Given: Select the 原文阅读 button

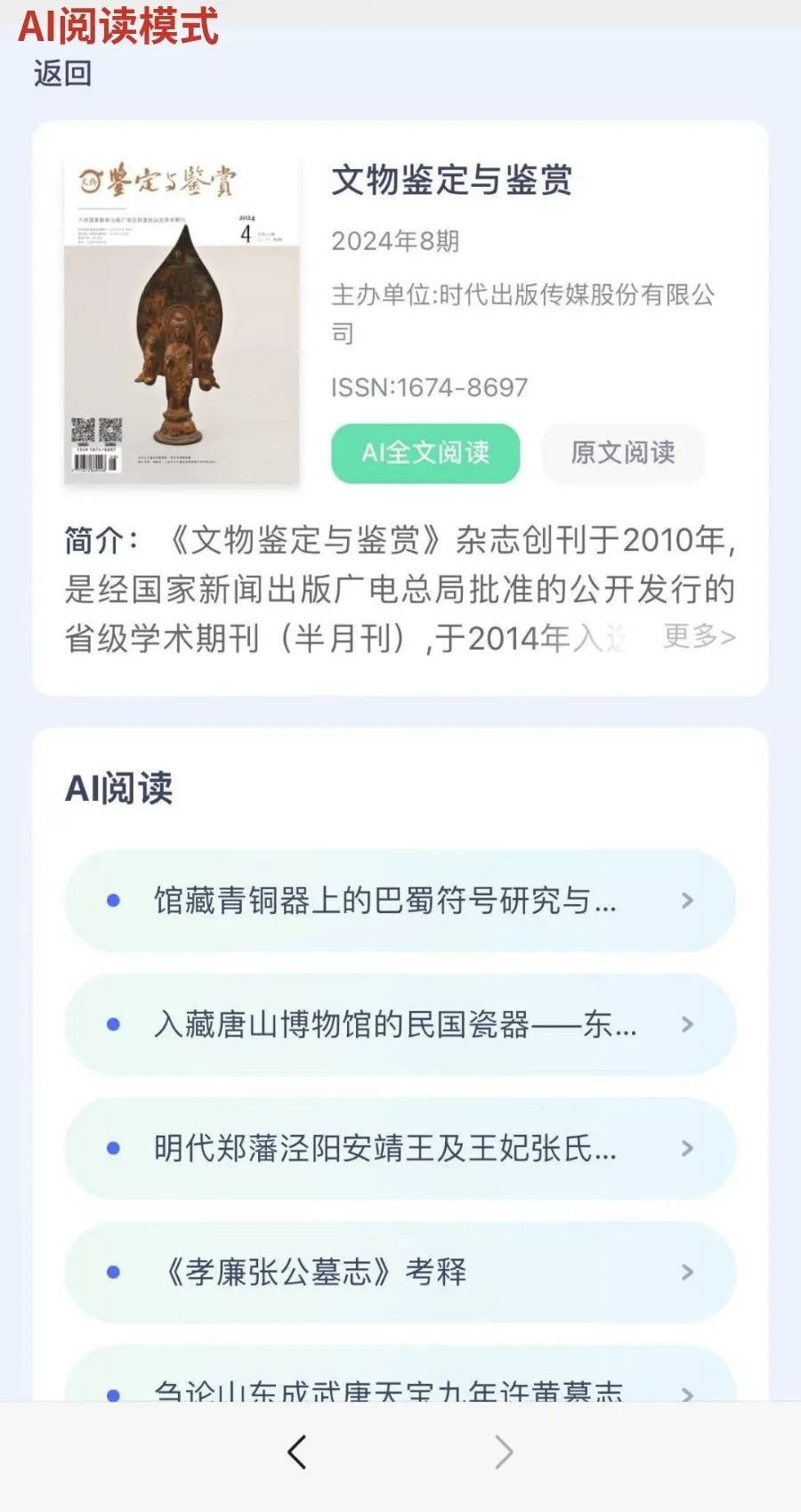Looking at the screenshot, I should point(622,453).
